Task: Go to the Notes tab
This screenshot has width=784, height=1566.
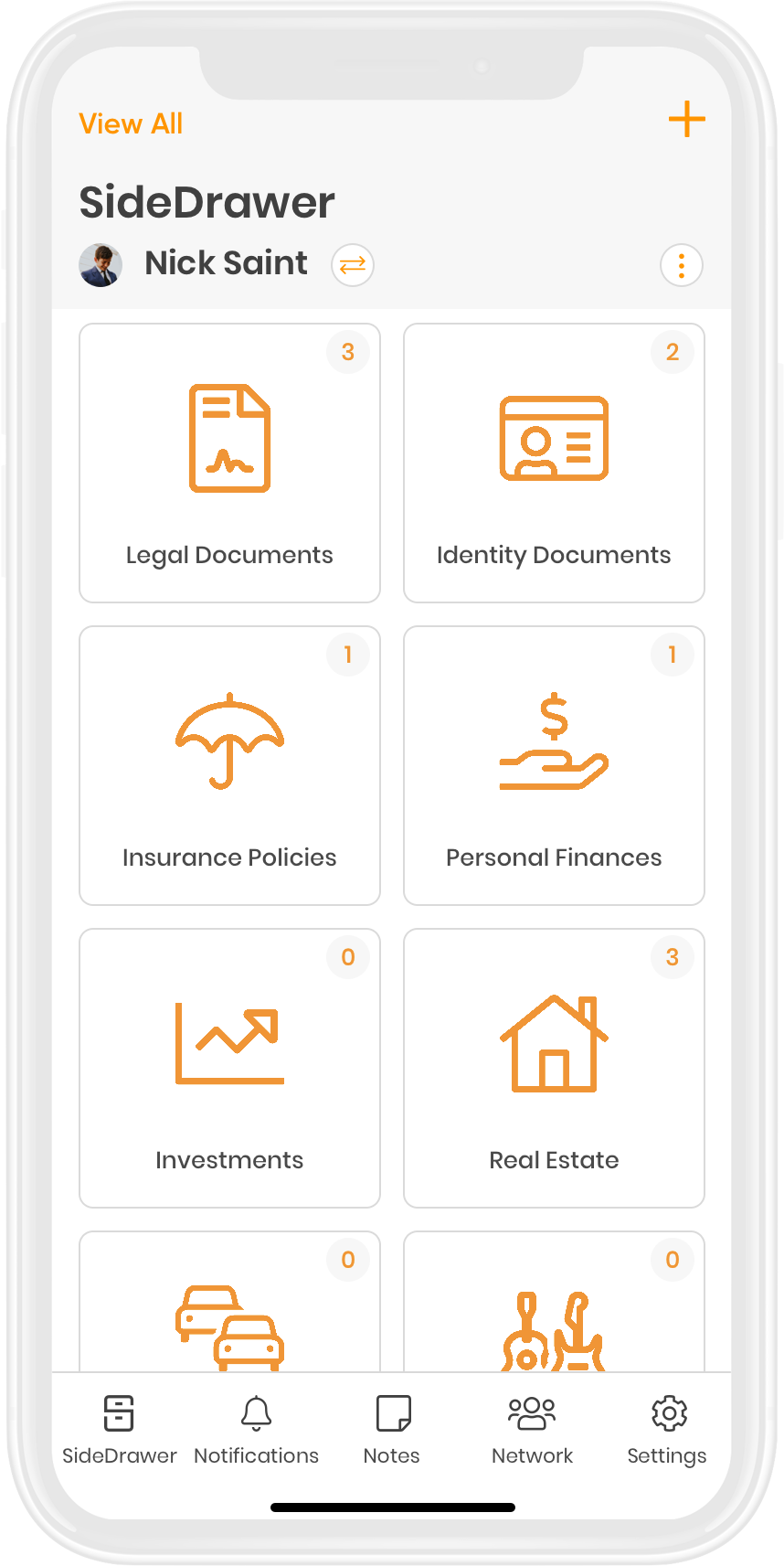Action: [x=392, y=1428]
